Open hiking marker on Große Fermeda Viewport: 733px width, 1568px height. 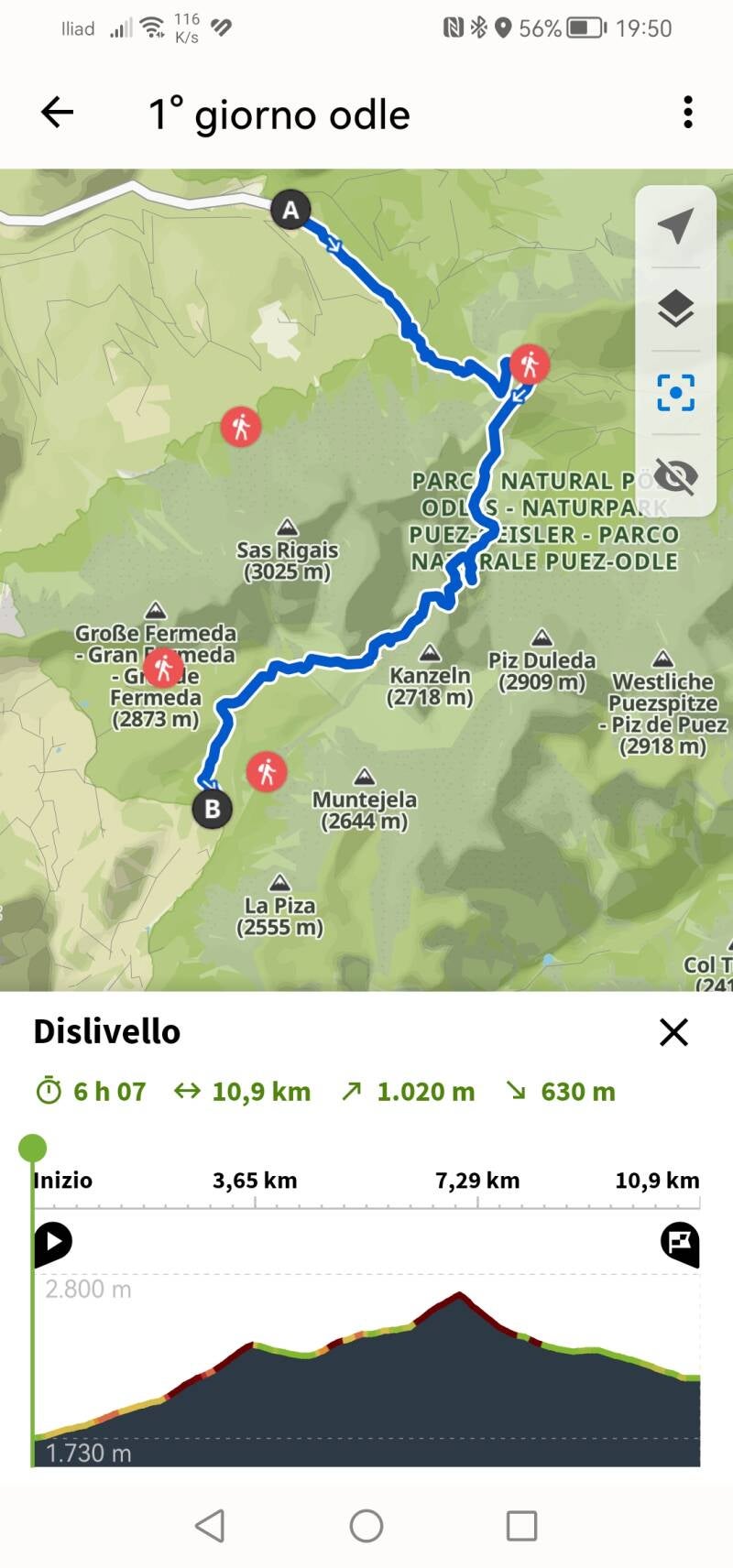164,668
